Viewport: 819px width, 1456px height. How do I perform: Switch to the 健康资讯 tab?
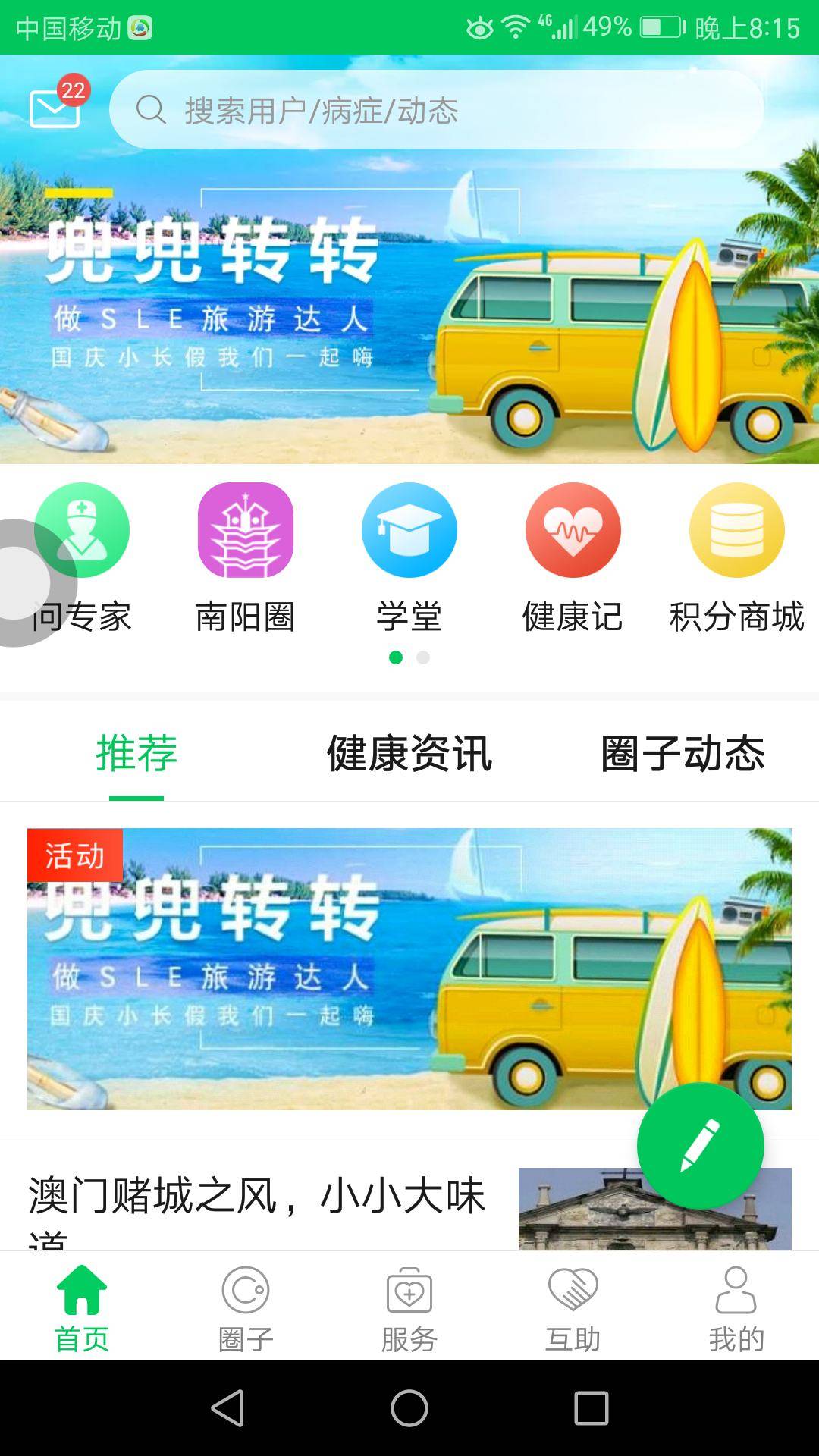[409, 754]
